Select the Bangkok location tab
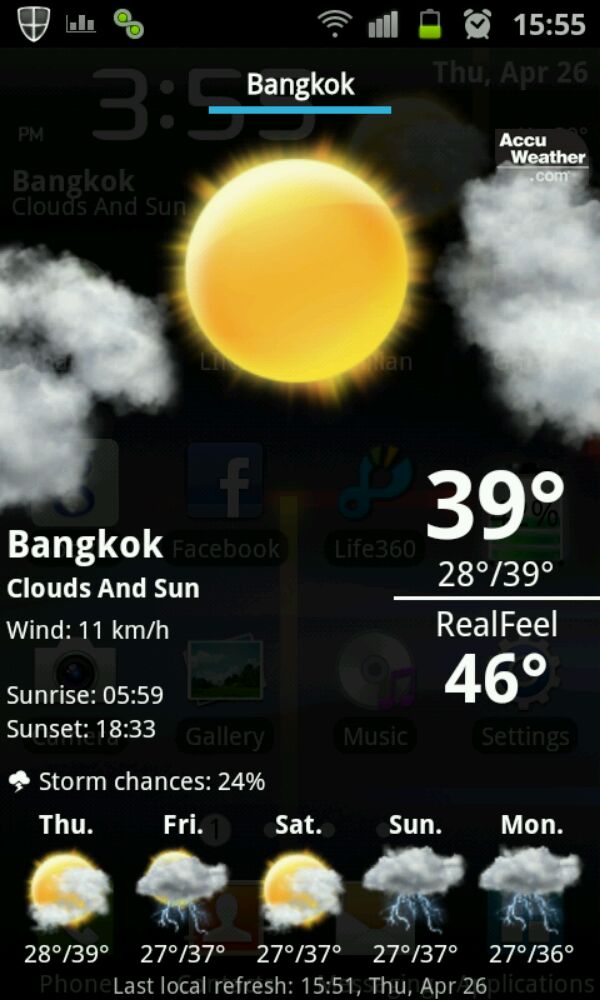 [x=300, y=86]
